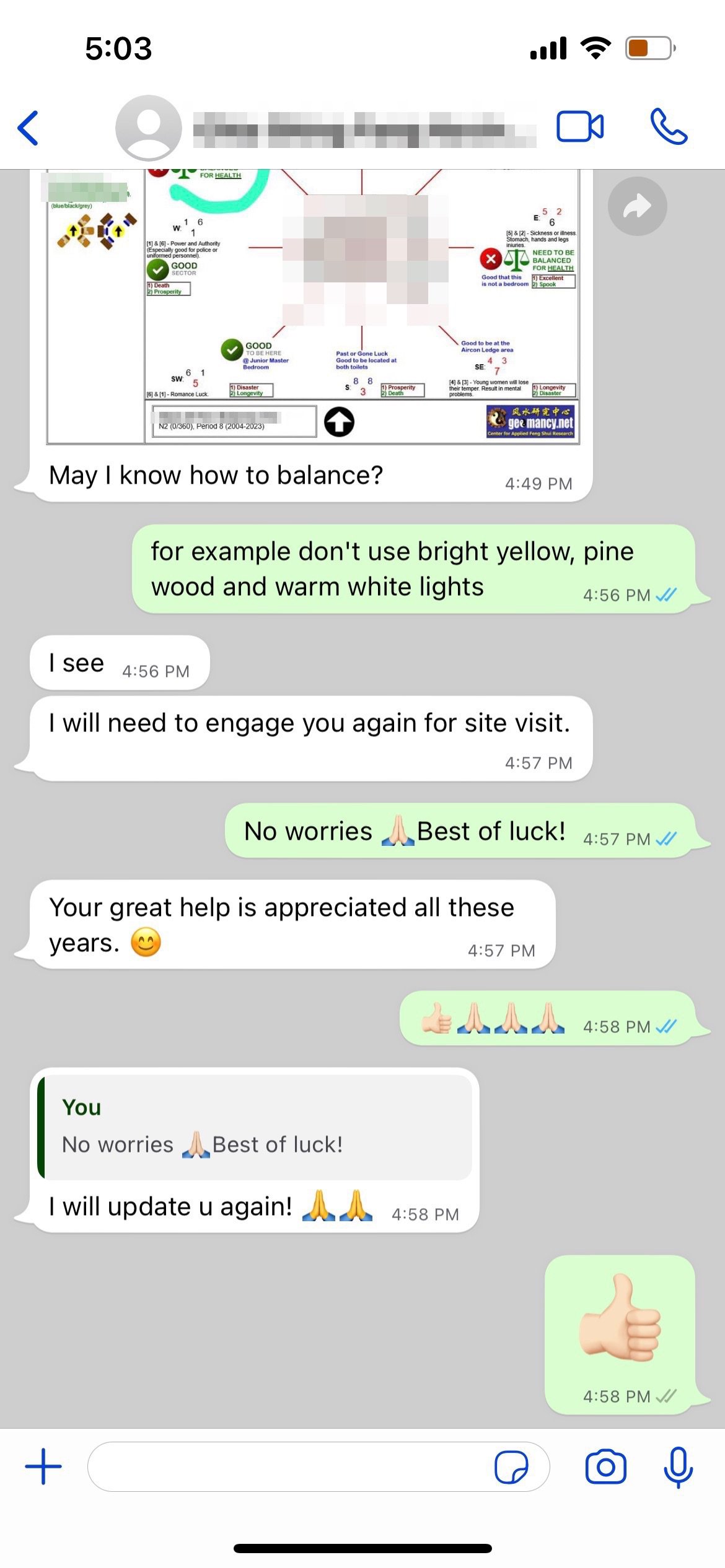Open the sticker picker
This screenshot has width=725, height=1568.
pos(511,1466)
